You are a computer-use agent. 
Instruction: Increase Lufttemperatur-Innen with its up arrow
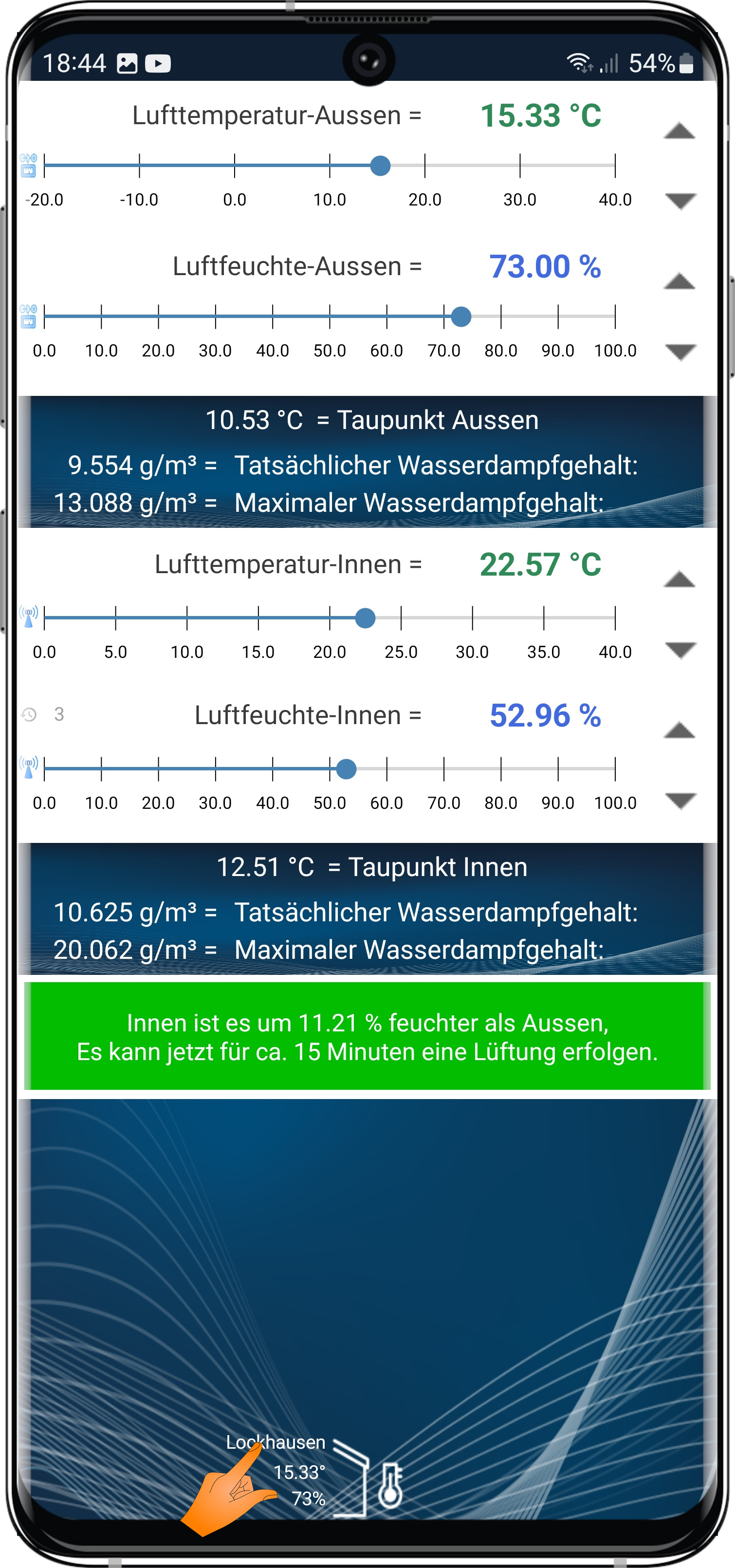tap(679, 579)
